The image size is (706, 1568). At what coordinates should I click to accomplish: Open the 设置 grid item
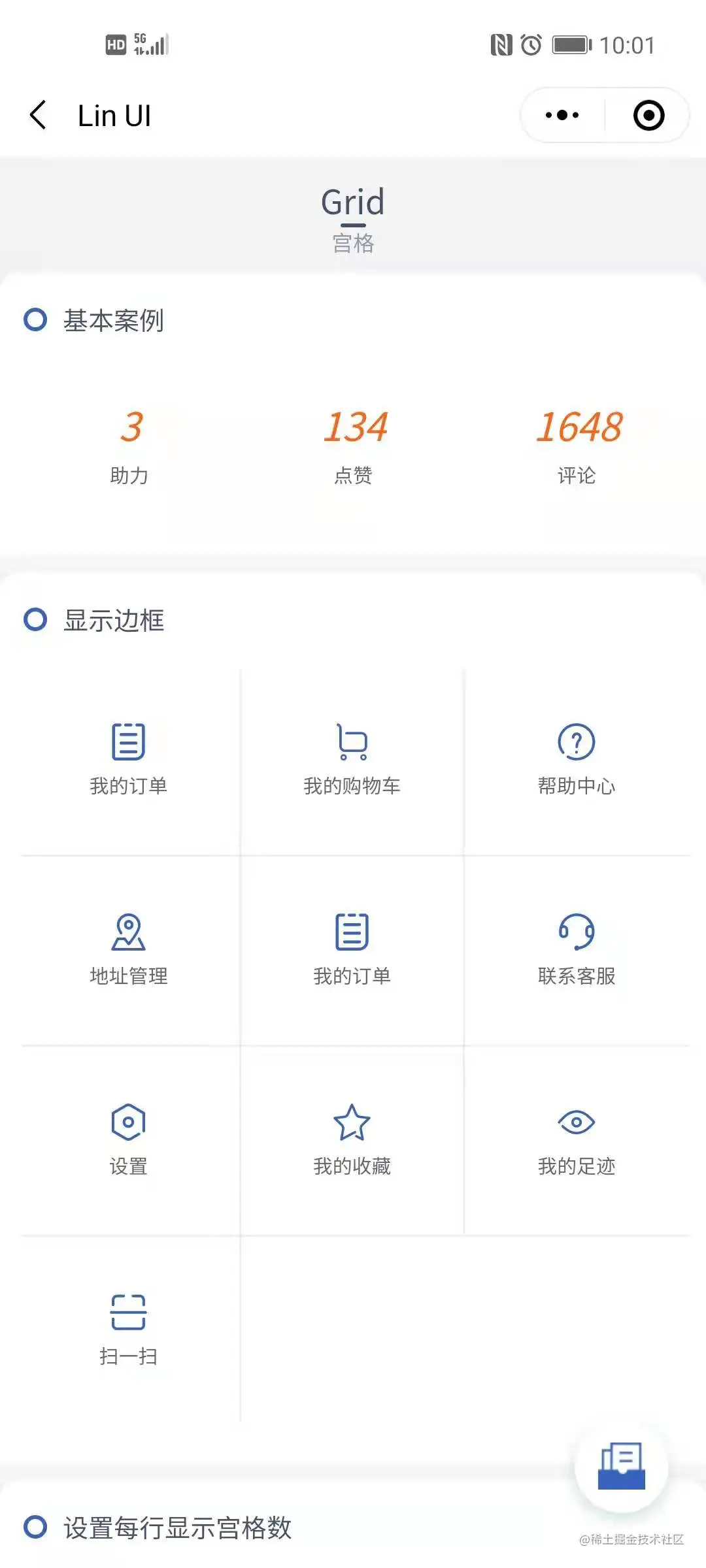point(129,1139)
